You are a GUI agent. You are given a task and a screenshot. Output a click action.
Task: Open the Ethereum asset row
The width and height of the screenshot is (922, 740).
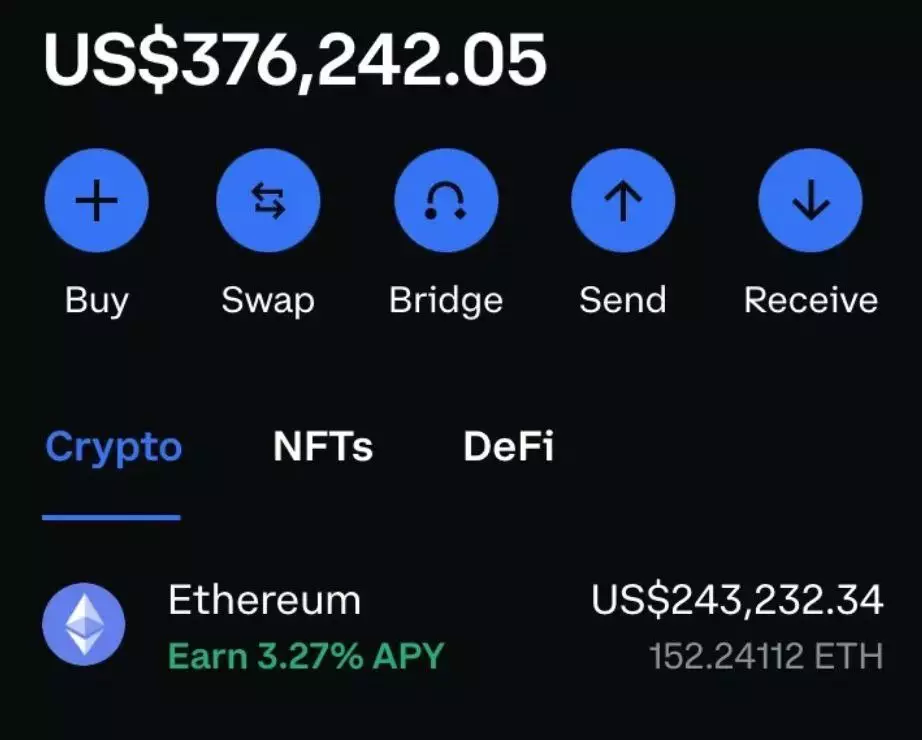[x=460, y=626]
